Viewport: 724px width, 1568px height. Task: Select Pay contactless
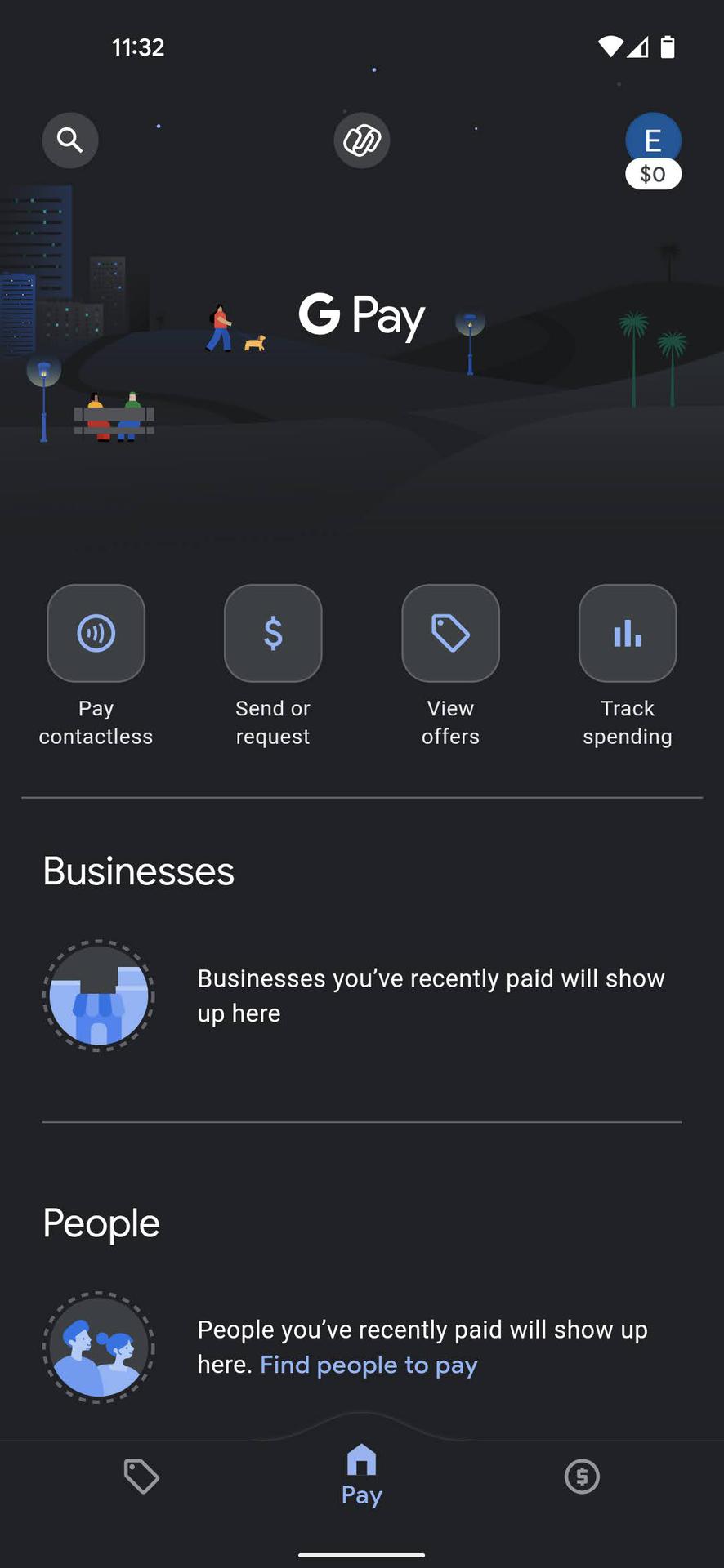pos(96,634)
